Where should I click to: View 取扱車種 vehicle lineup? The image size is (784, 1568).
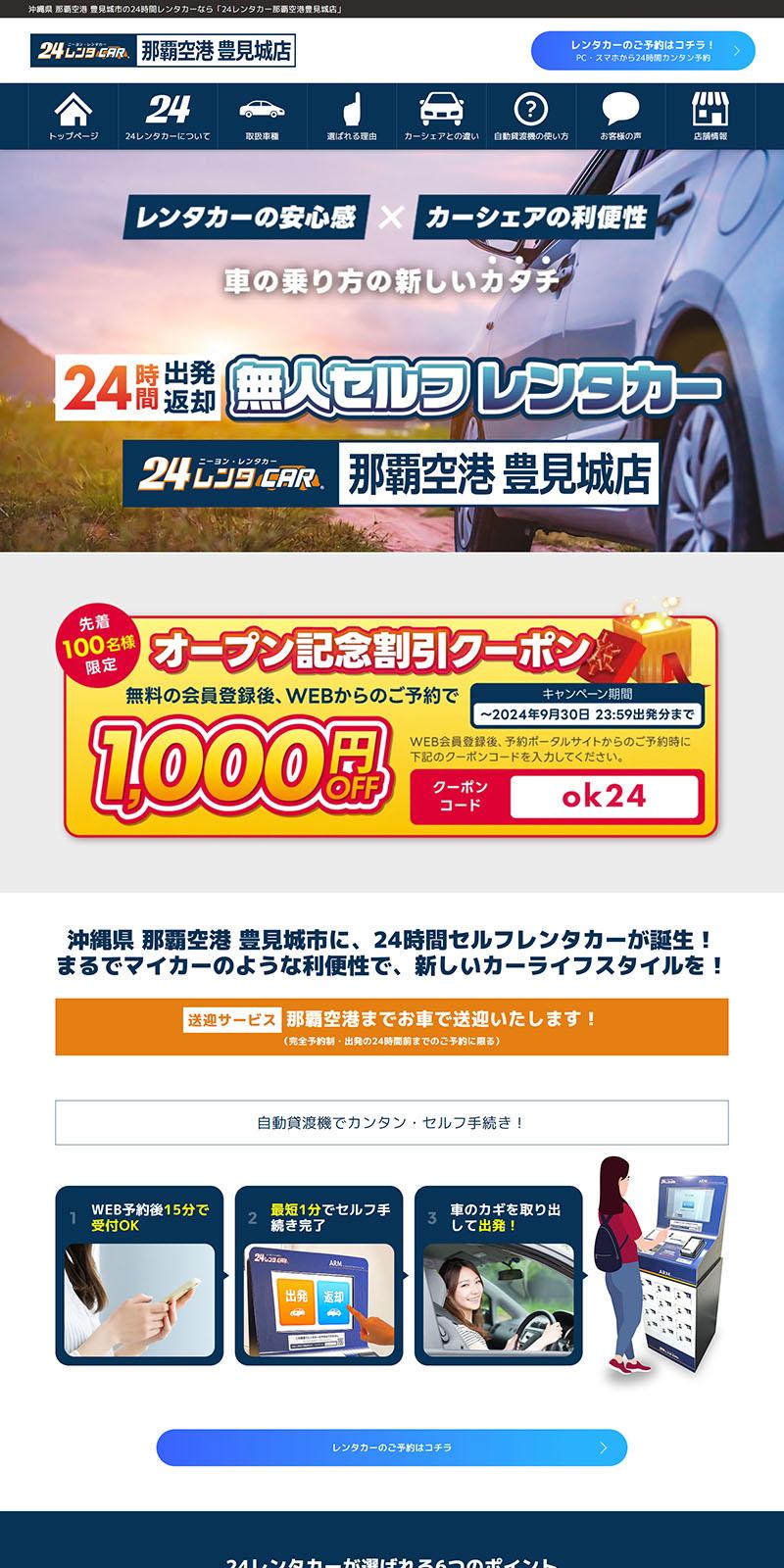(262, 117)
